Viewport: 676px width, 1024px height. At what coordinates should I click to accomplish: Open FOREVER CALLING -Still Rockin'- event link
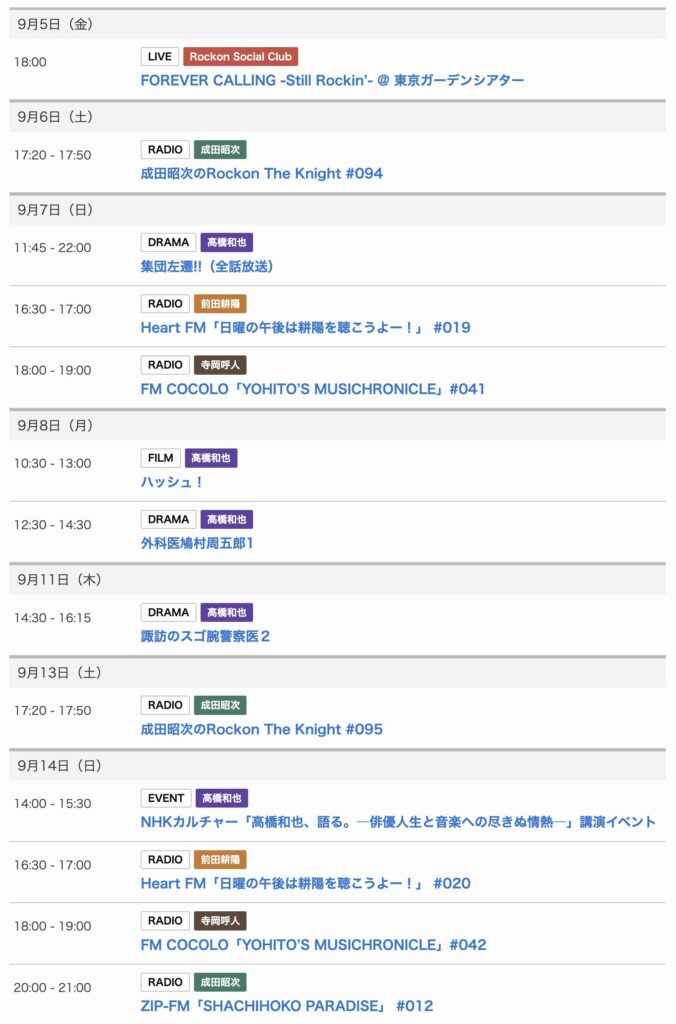(332, 80)
